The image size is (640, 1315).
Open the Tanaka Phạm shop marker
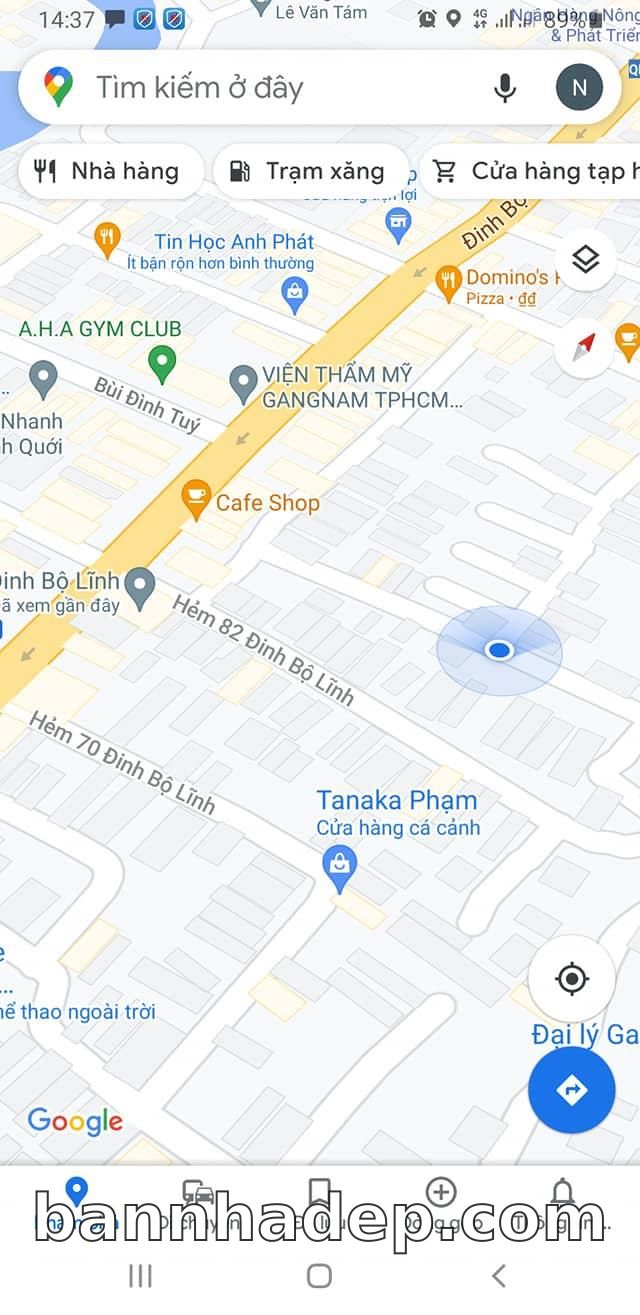click(340, 868)
